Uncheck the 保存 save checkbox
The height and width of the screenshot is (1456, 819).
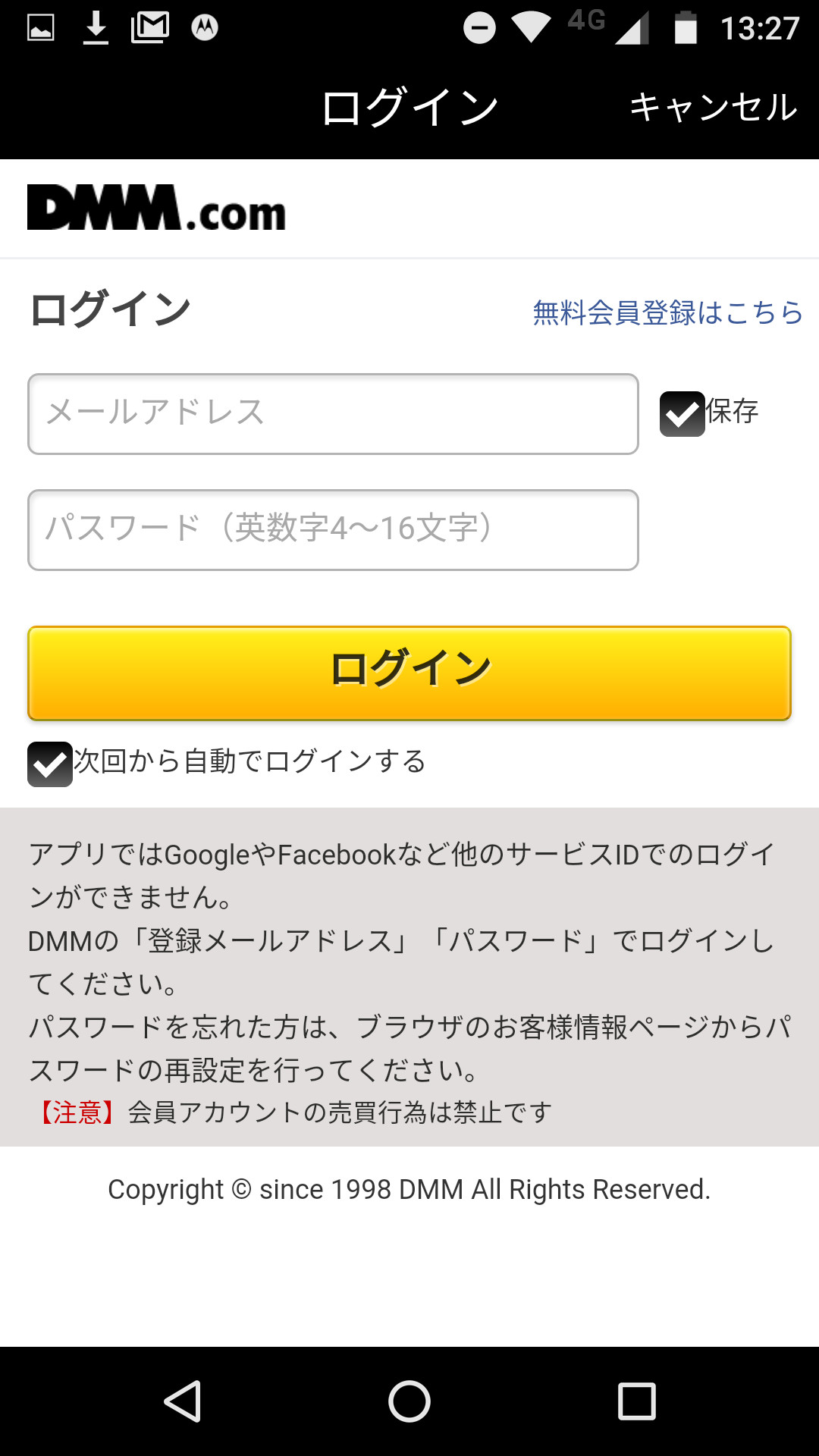pyautogui.click(x=682, y=414)
